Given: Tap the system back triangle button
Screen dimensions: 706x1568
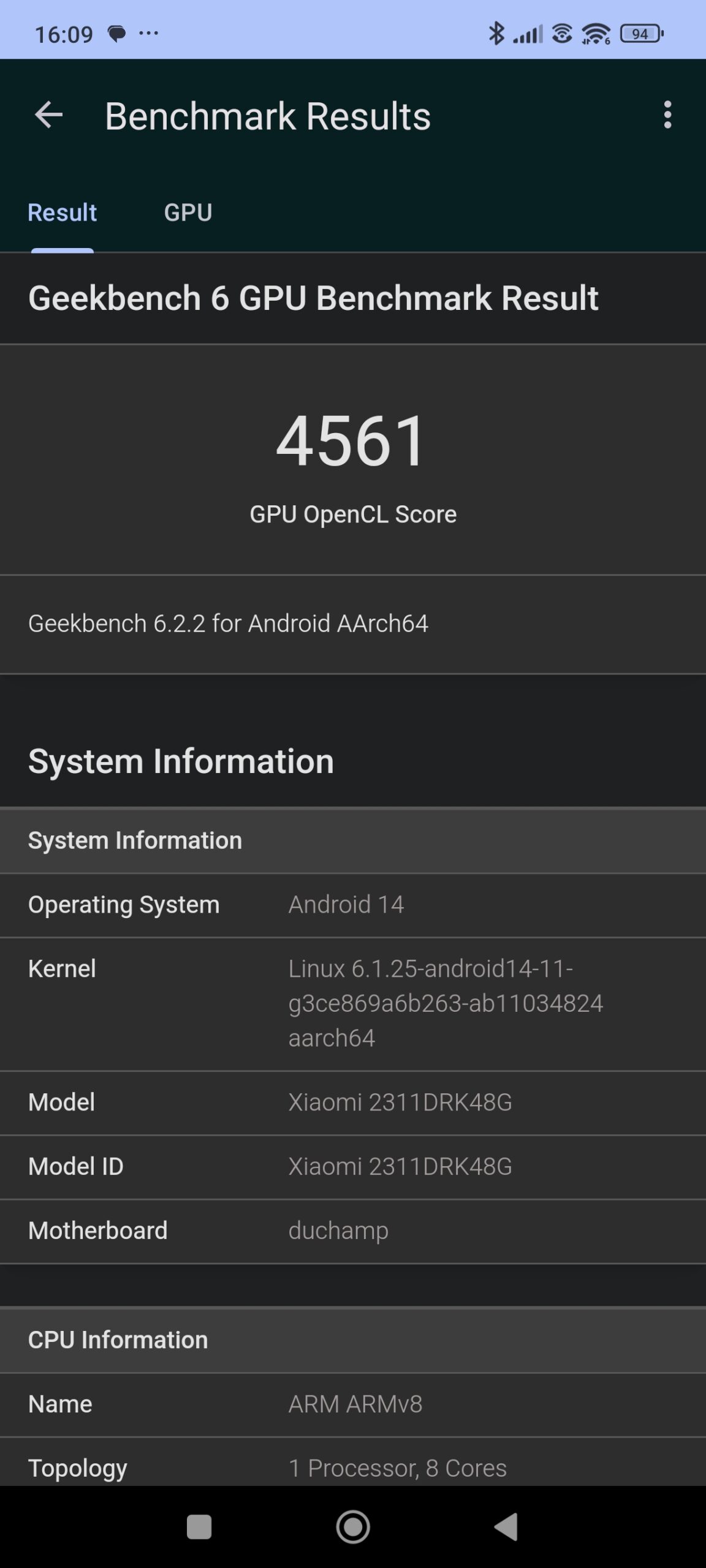Looking at the screenshot, I should point(507,1527).
